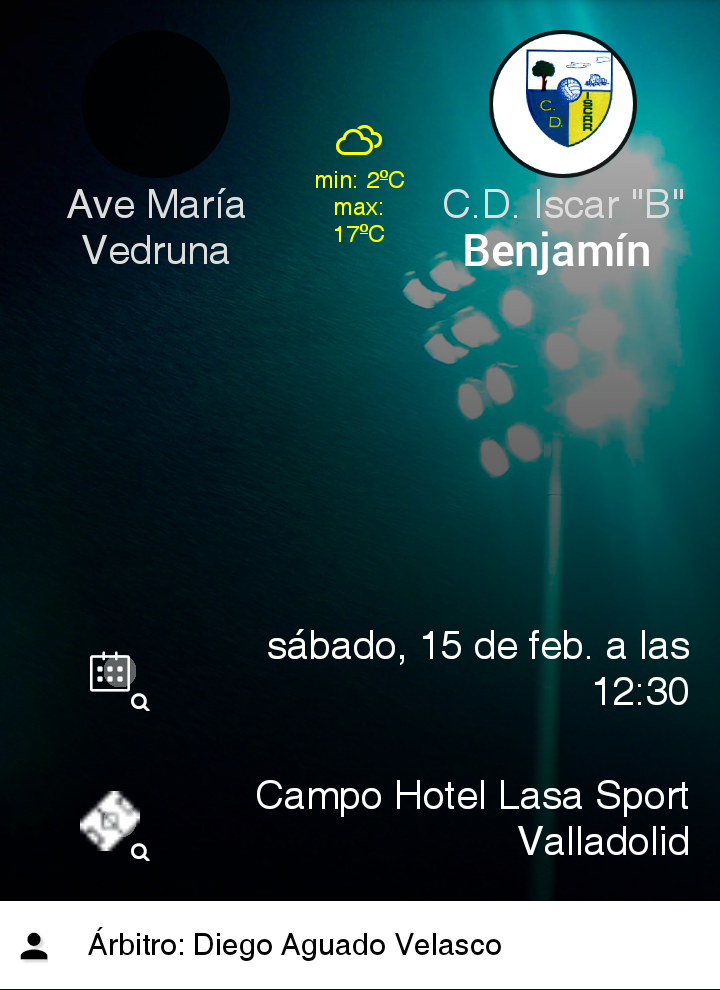Open the sábado 15 de feb. match date
The height and width of the screenshot is (990, 720).
[x=478, y=668]
